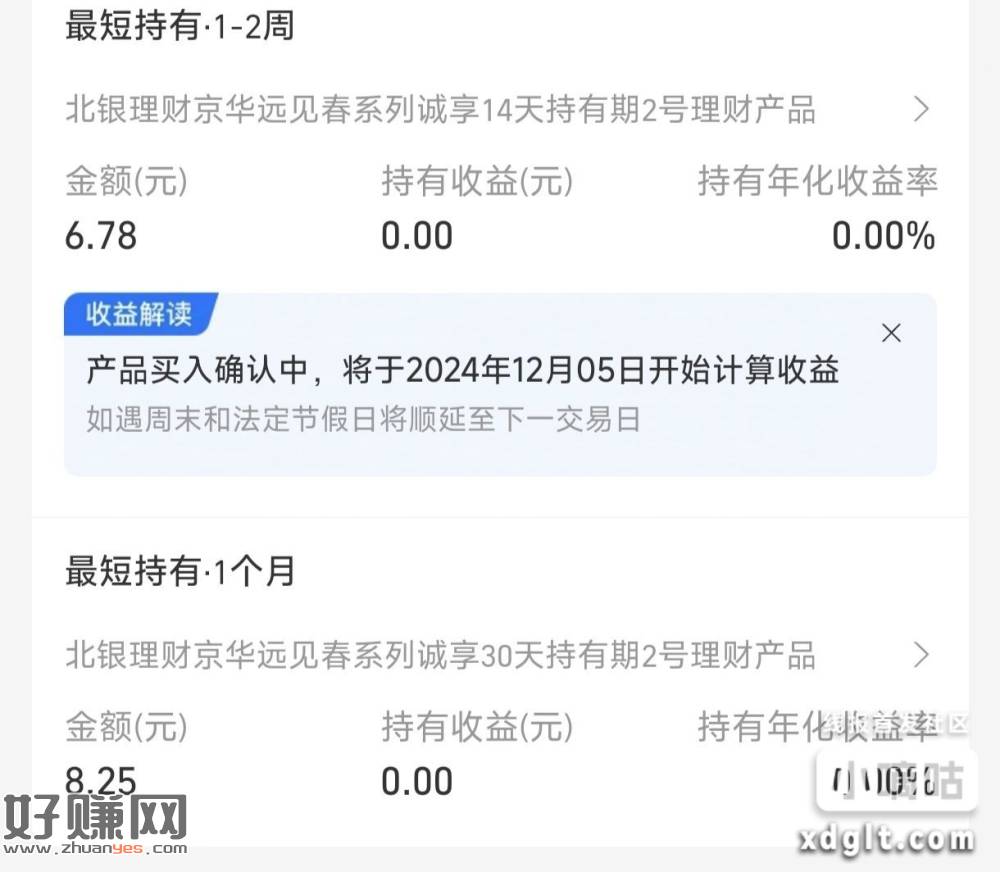
Task: Dismiss the 收益解读 notice
Action: [891, 333]
